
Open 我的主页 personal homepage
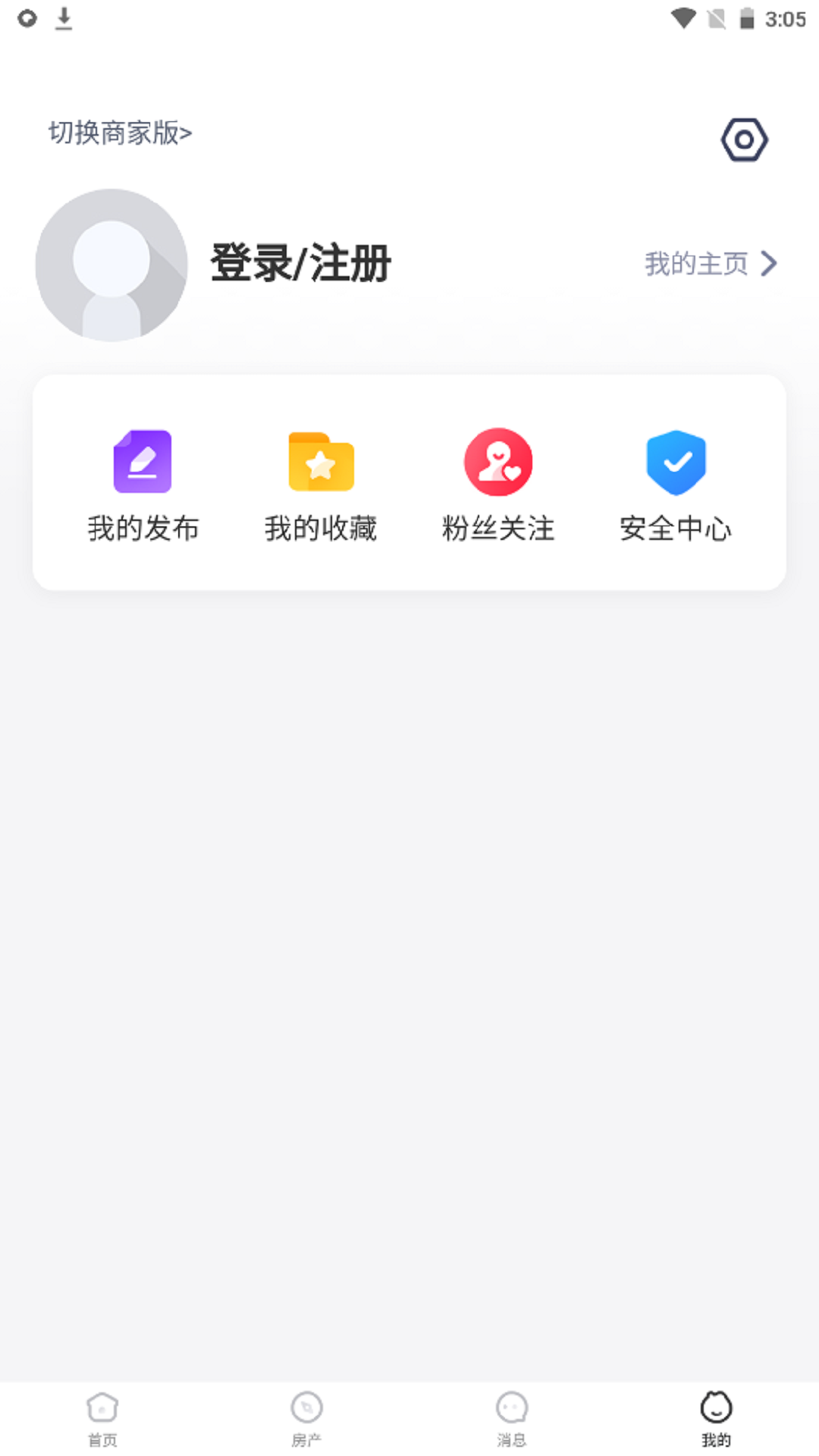(711, 263)
